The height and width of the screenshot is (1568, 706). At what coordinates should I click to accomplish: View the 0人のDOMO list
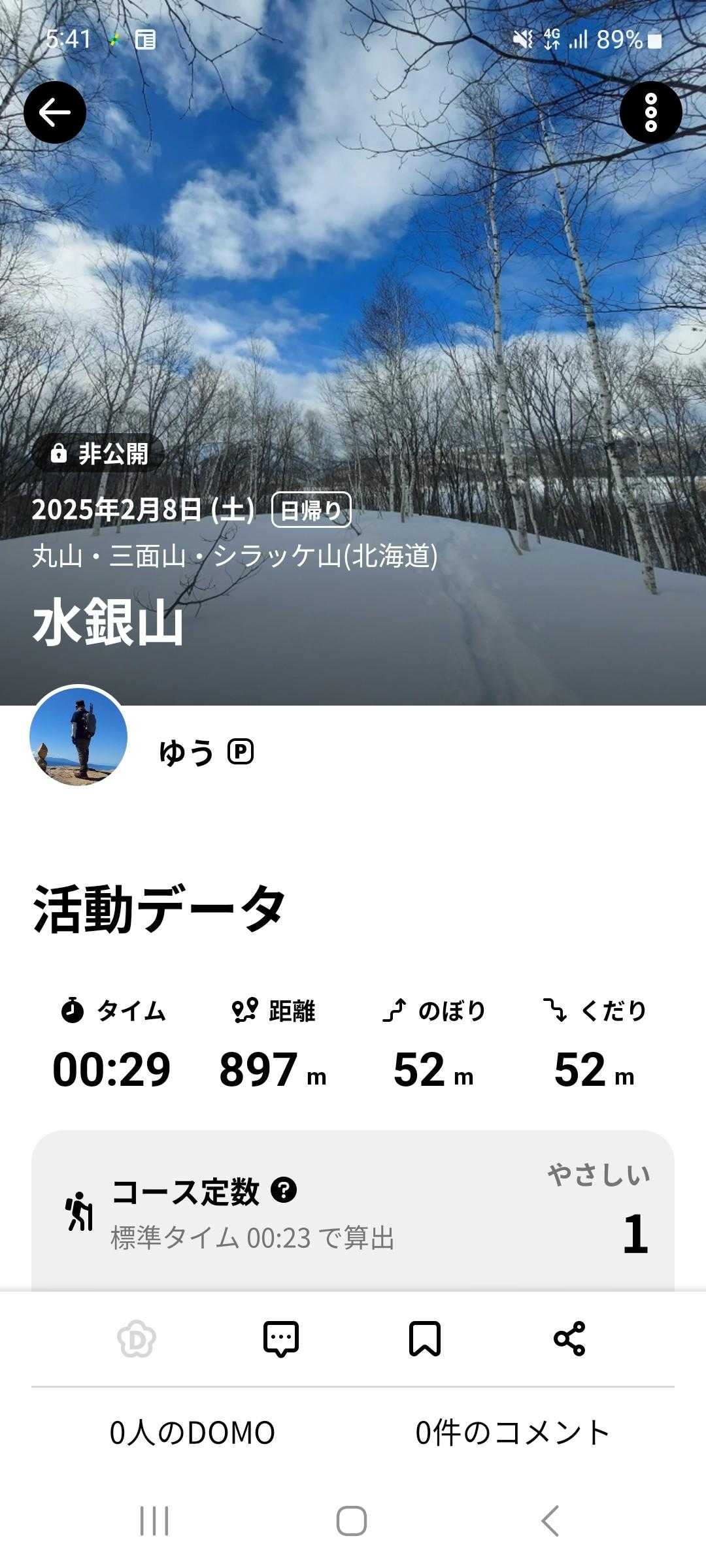pyautogui.click(x=192, y=1433)
